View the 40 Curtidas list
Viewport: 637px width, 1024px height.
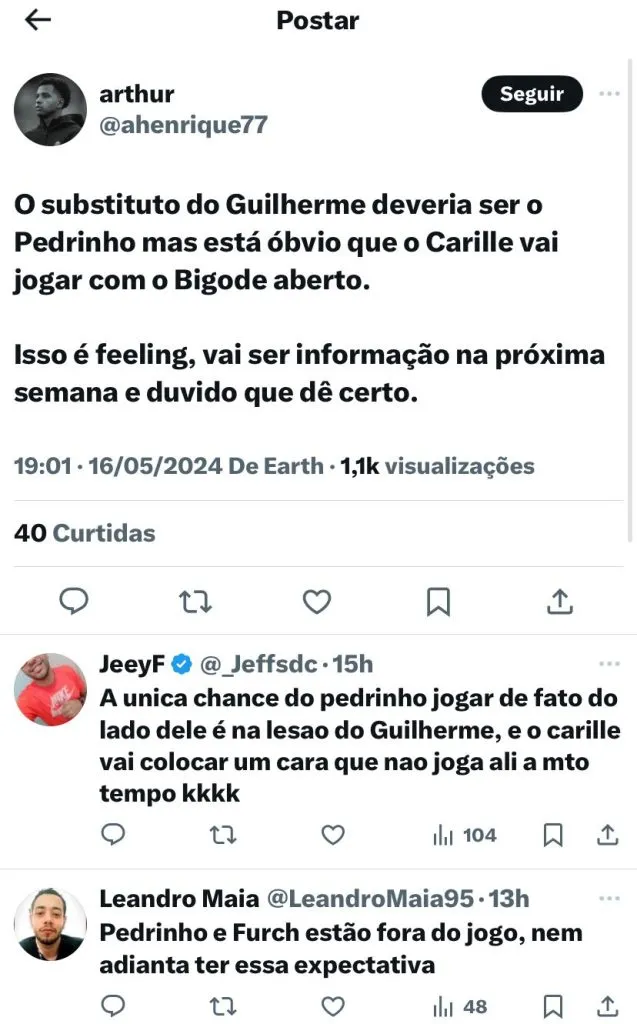point(85,533)
